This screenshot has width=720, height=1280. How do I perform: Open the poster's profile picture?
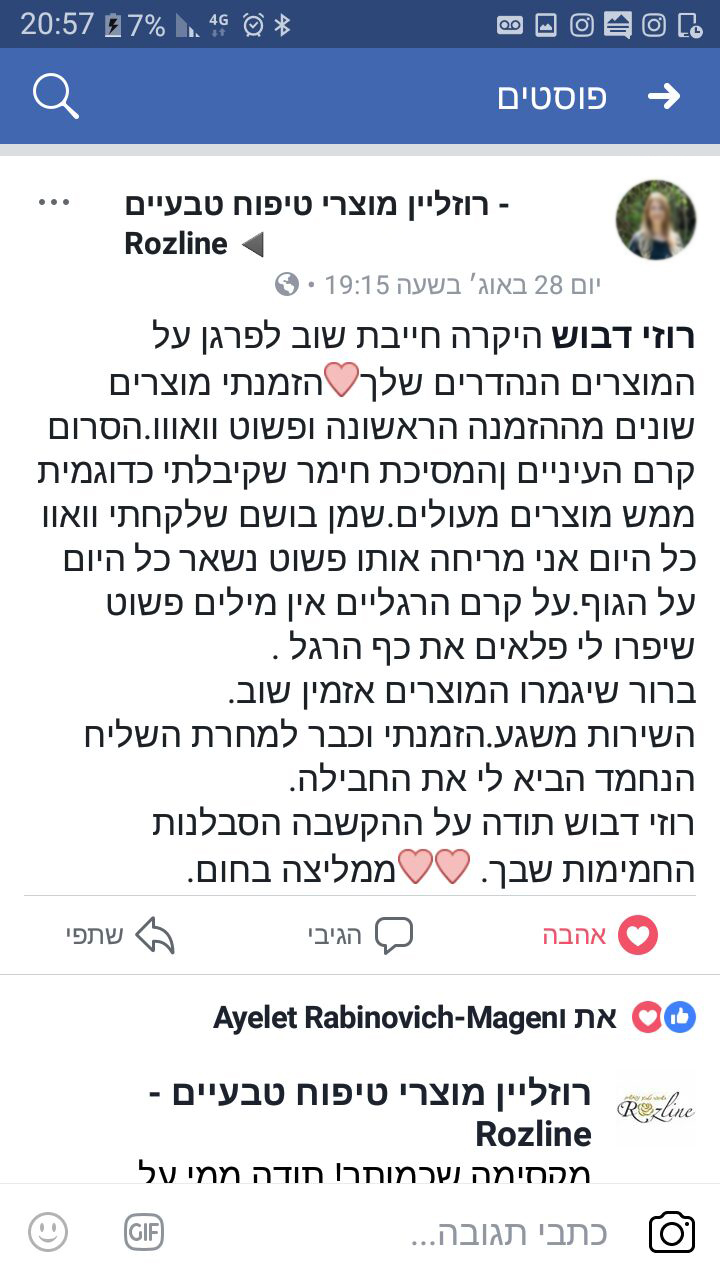(656, 220)
